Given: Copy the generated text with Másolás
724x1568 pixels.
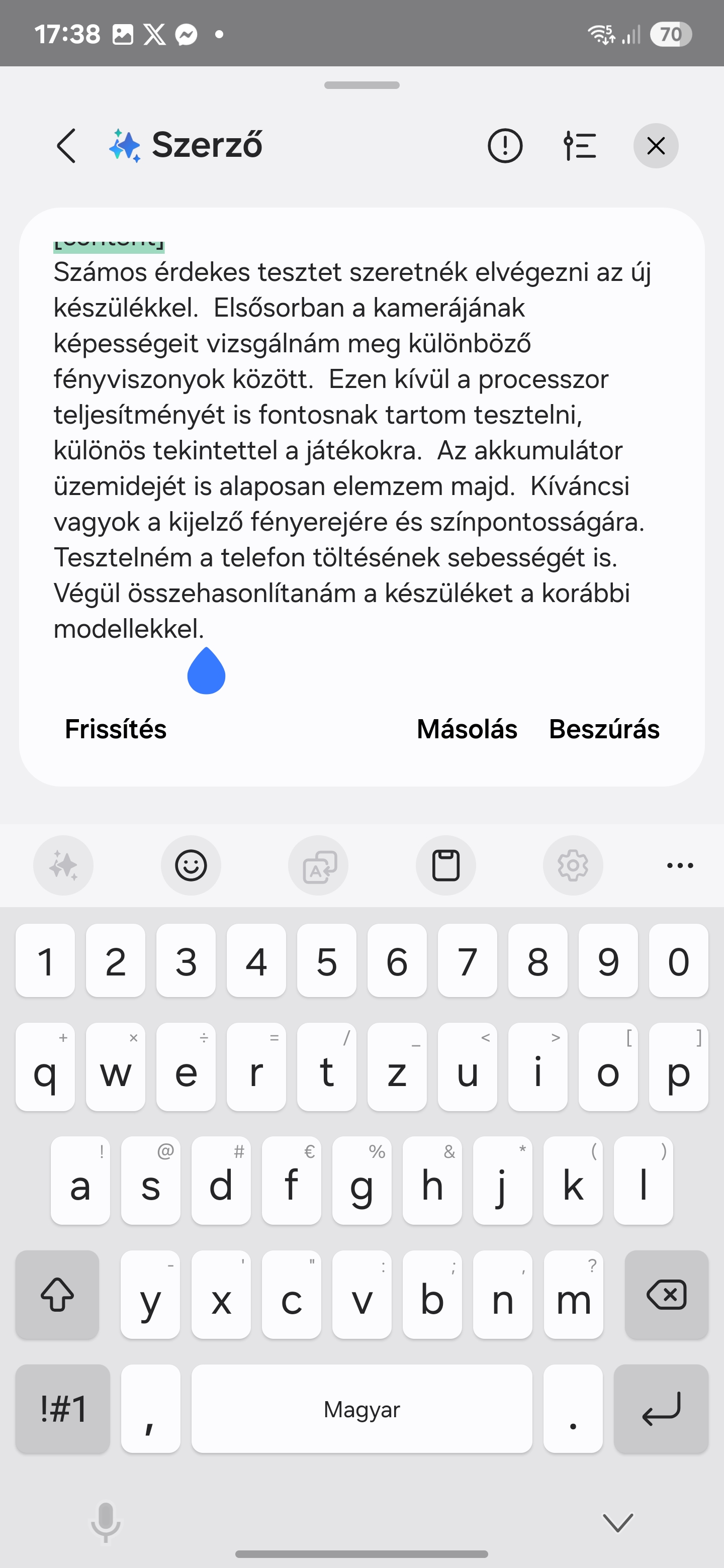Looking at the screenshot, I should click(x=467, y=729).
